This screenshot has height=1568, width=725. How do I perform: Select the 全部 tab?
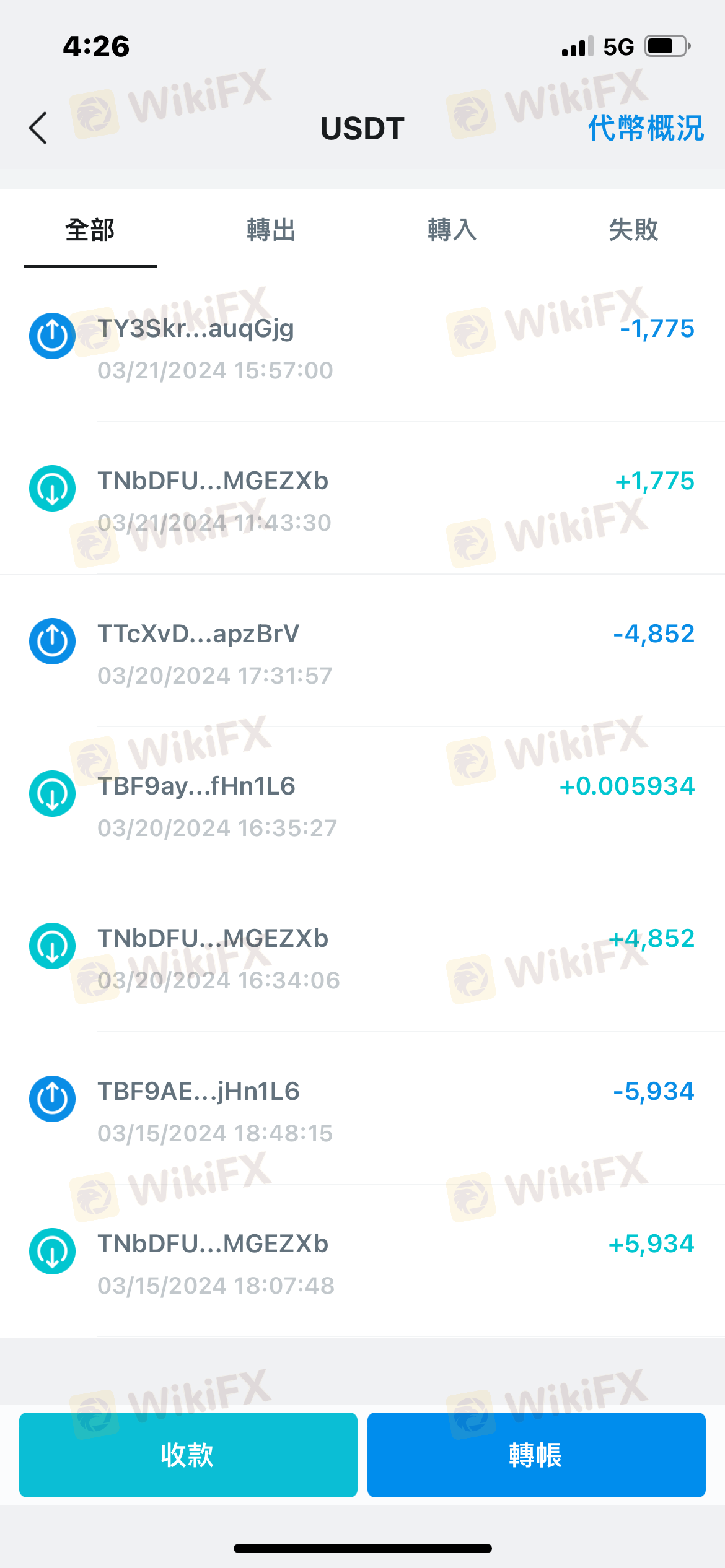pos(90,230)
